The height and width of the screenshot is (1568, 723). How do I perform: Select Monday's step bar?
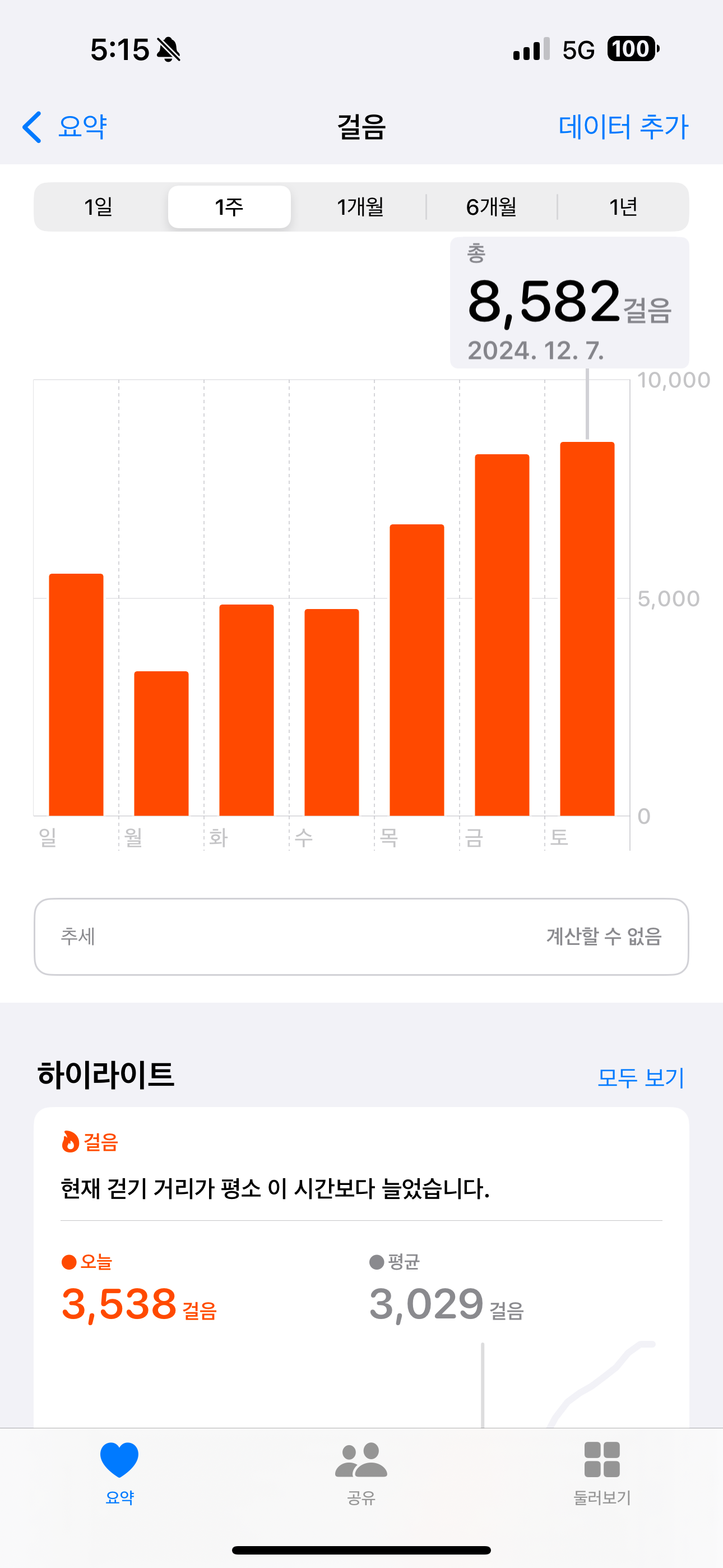[161, 743]
